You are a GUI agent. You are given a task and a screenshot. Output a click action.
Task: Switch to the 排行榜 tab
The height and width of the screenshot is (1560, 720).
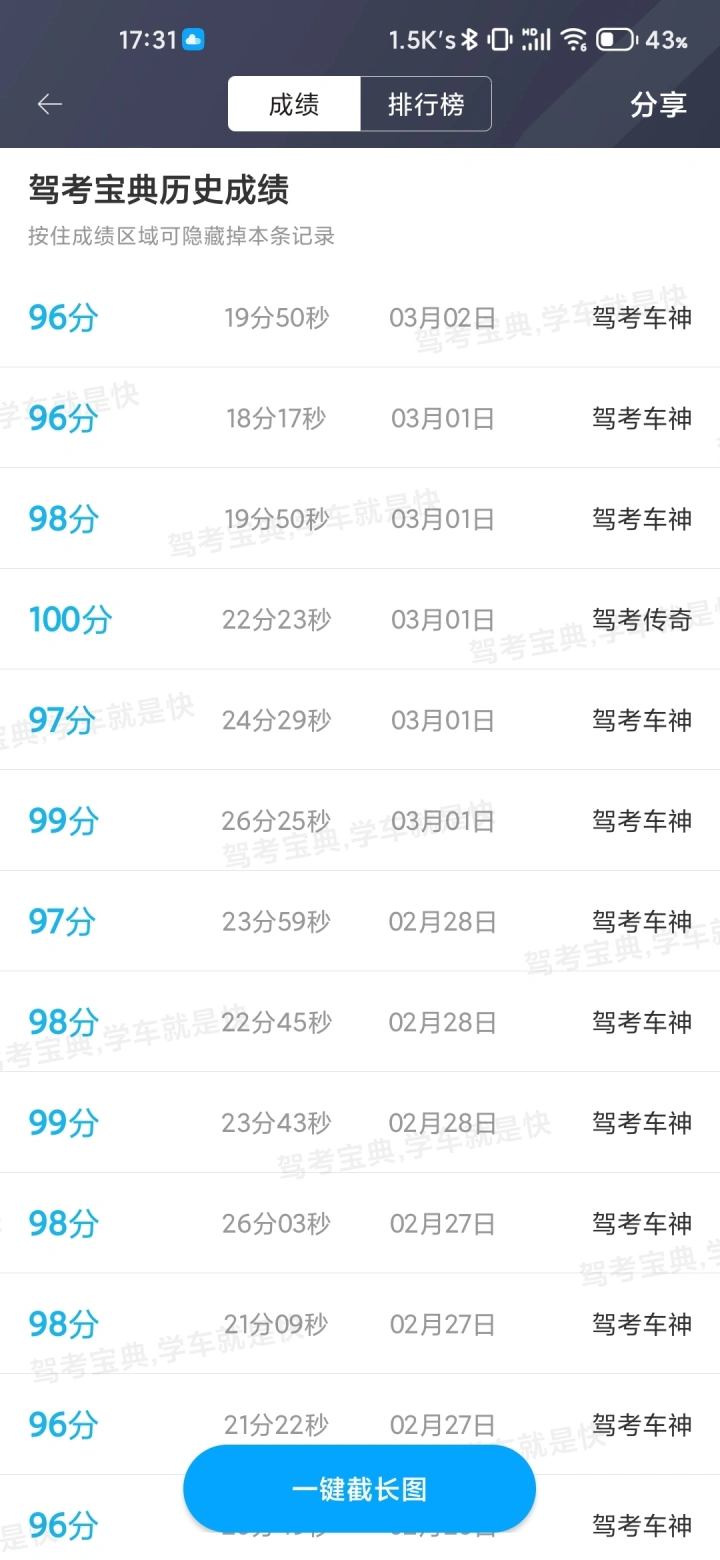[x=426, y=104]
